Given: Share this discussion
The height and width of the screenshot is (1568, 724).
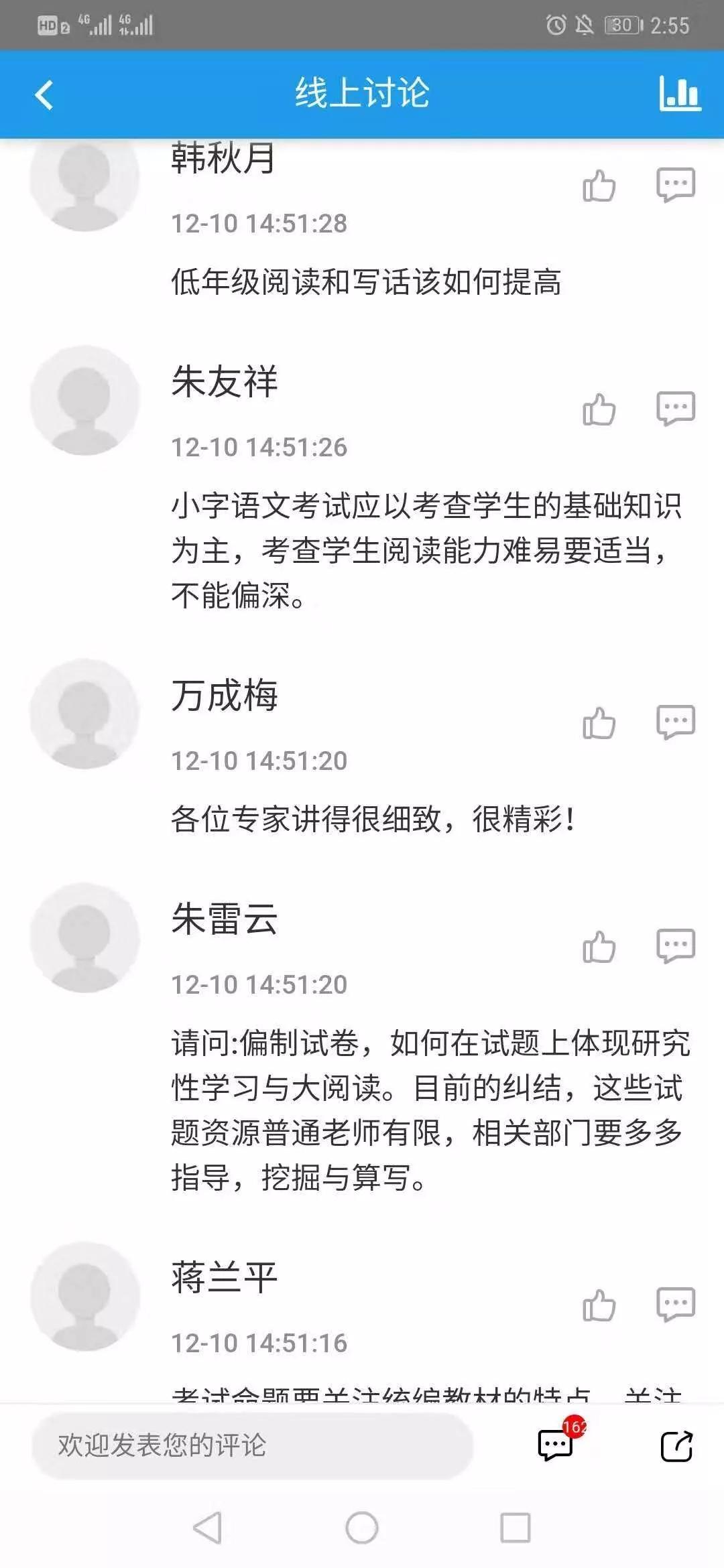Looking at the screenshot, I should [x=676, y=1445].
